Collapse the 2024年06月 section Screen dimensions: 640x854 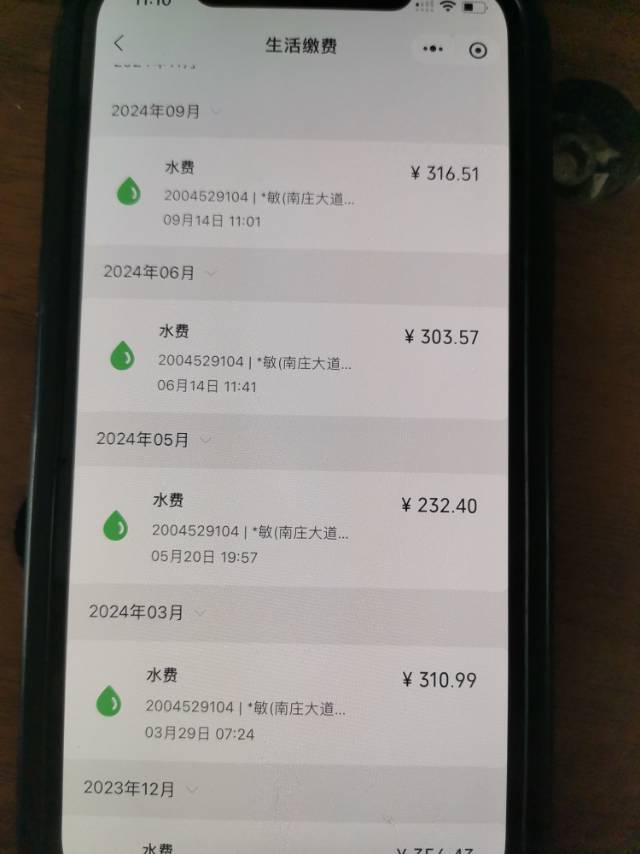(x=210, y=272)
